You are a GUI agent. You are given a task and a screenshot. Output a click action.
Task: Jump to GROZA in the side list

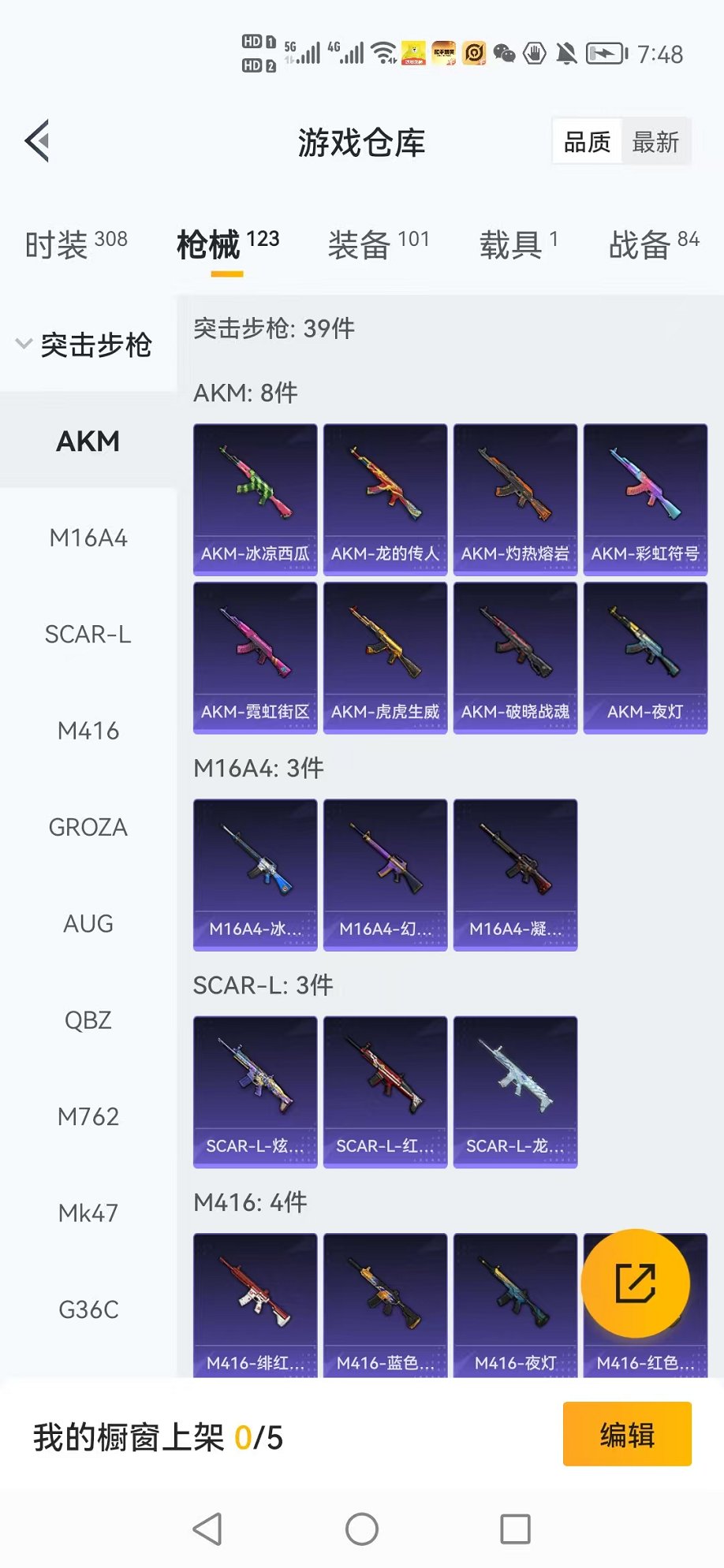click(88, 827)
